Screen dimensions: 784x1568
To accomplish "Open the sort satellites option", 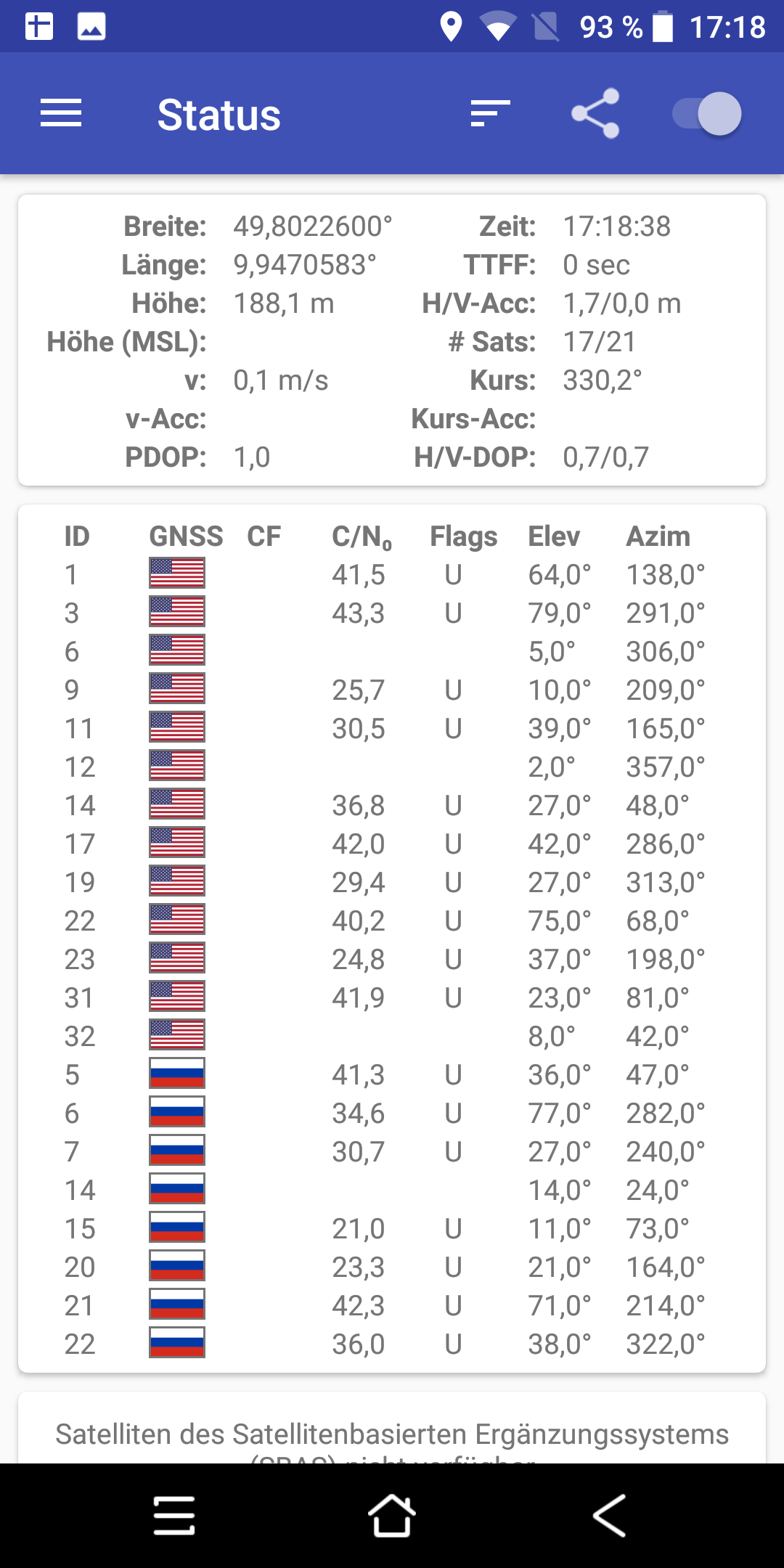I will coord(491,113).
